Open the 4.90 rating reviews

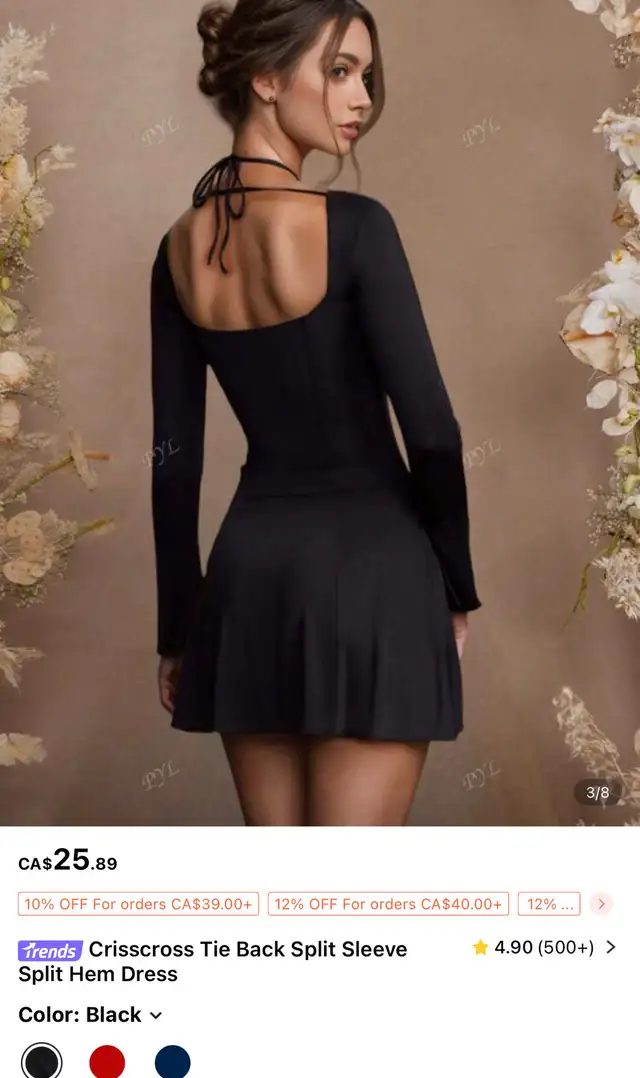pyautogui.click(x=544, y=947)
